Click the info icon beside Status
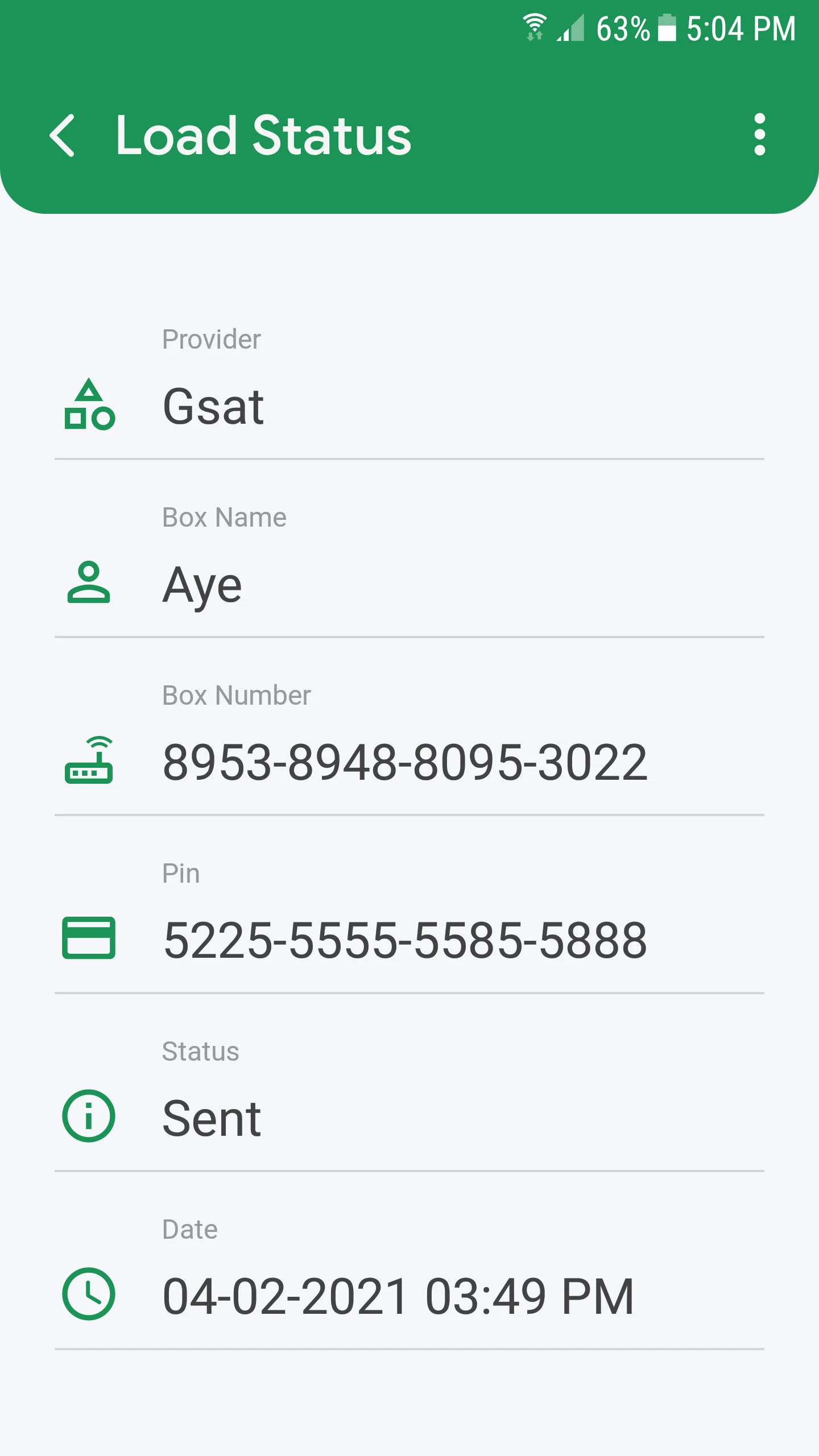 89,1116
